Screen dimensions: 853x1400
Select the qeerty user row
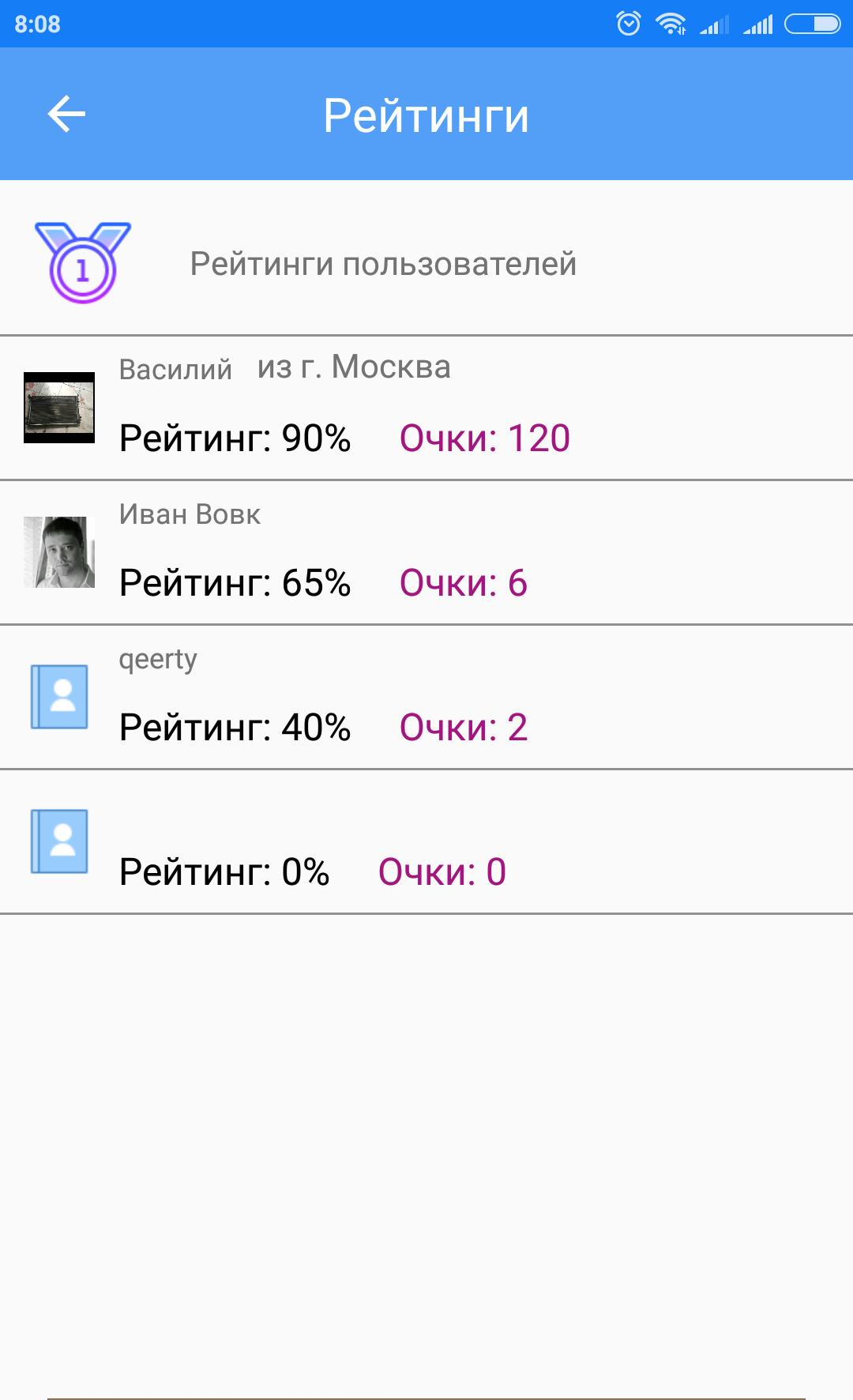[x=426, y=697]
